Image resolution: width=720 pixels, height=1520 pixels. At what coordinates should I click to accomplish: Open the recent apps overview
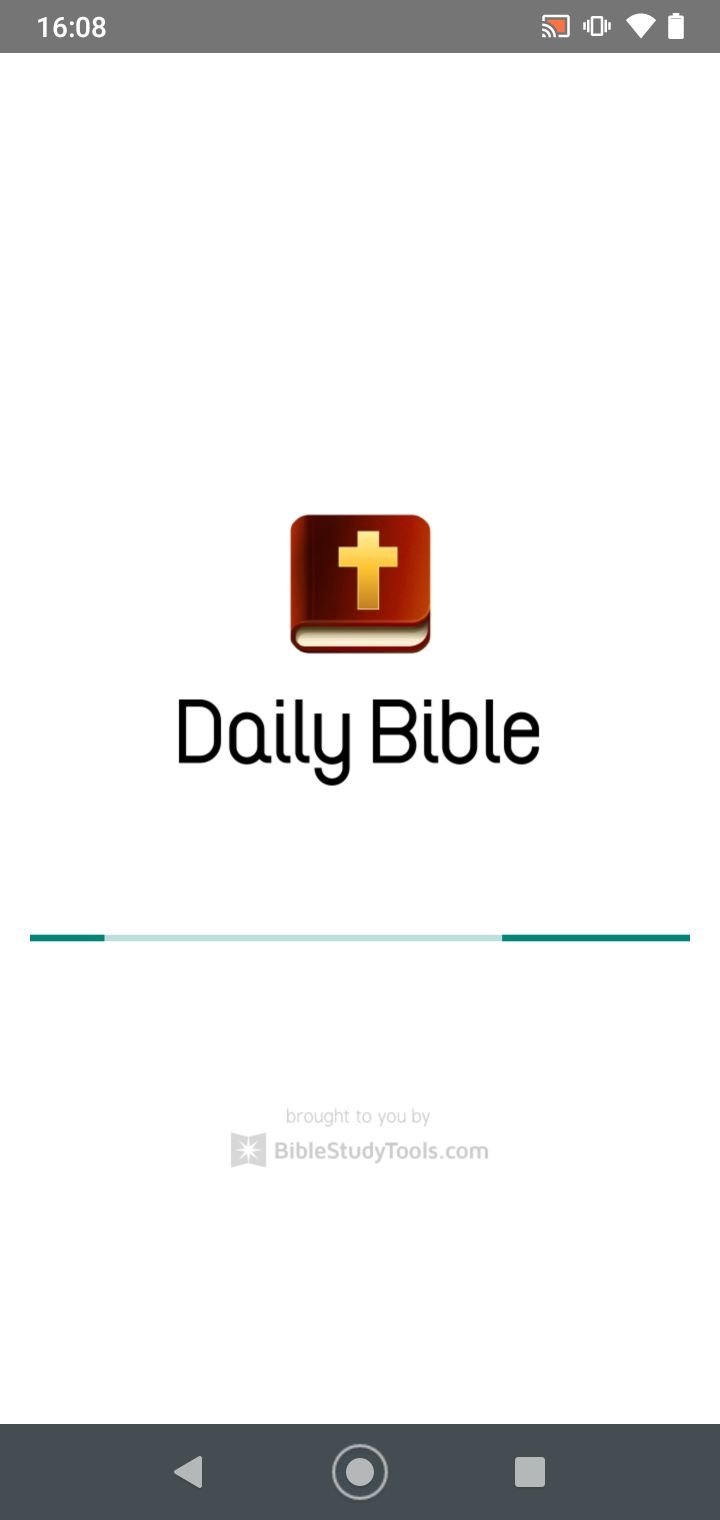coord(529,1471)
